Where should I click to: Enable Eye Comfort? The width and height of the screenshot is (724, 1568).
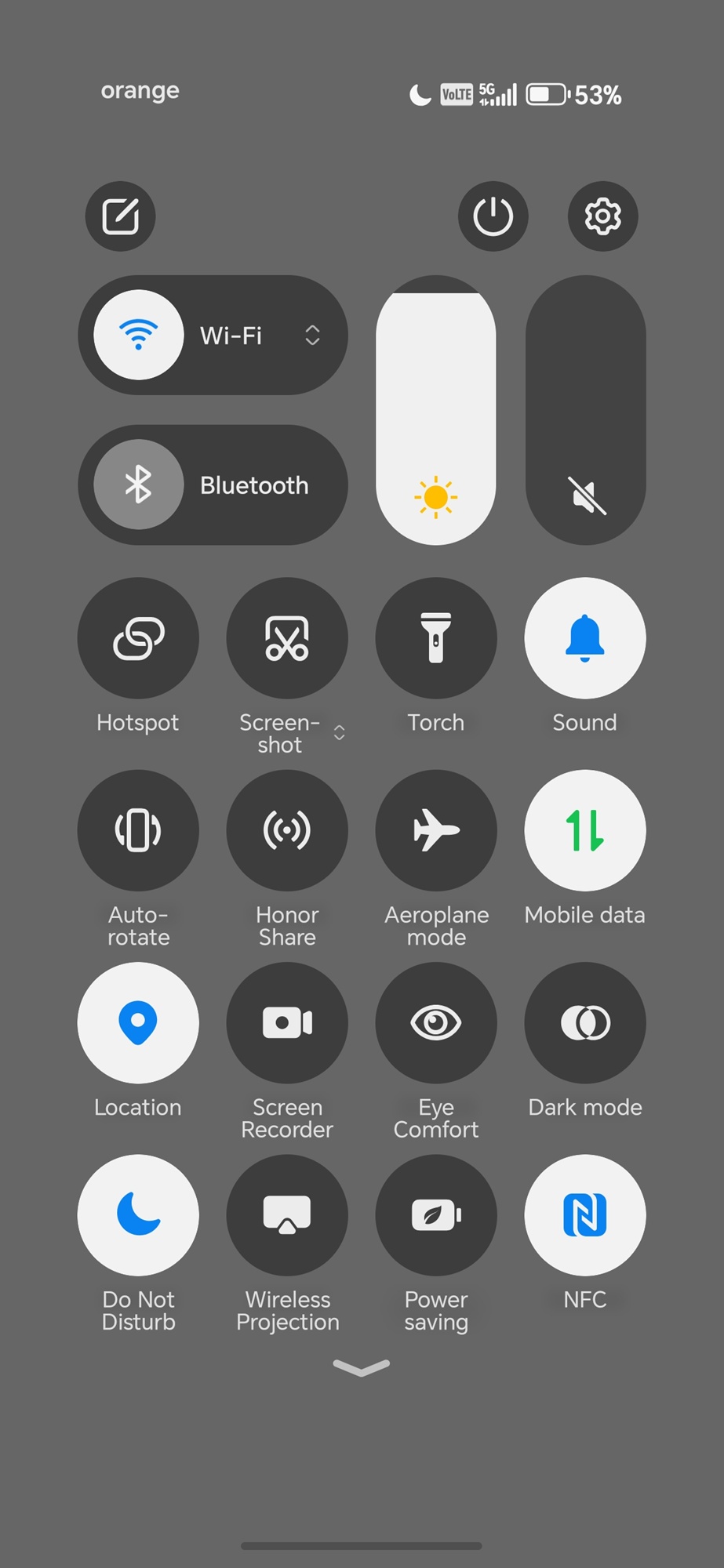tap(436, 1022)
